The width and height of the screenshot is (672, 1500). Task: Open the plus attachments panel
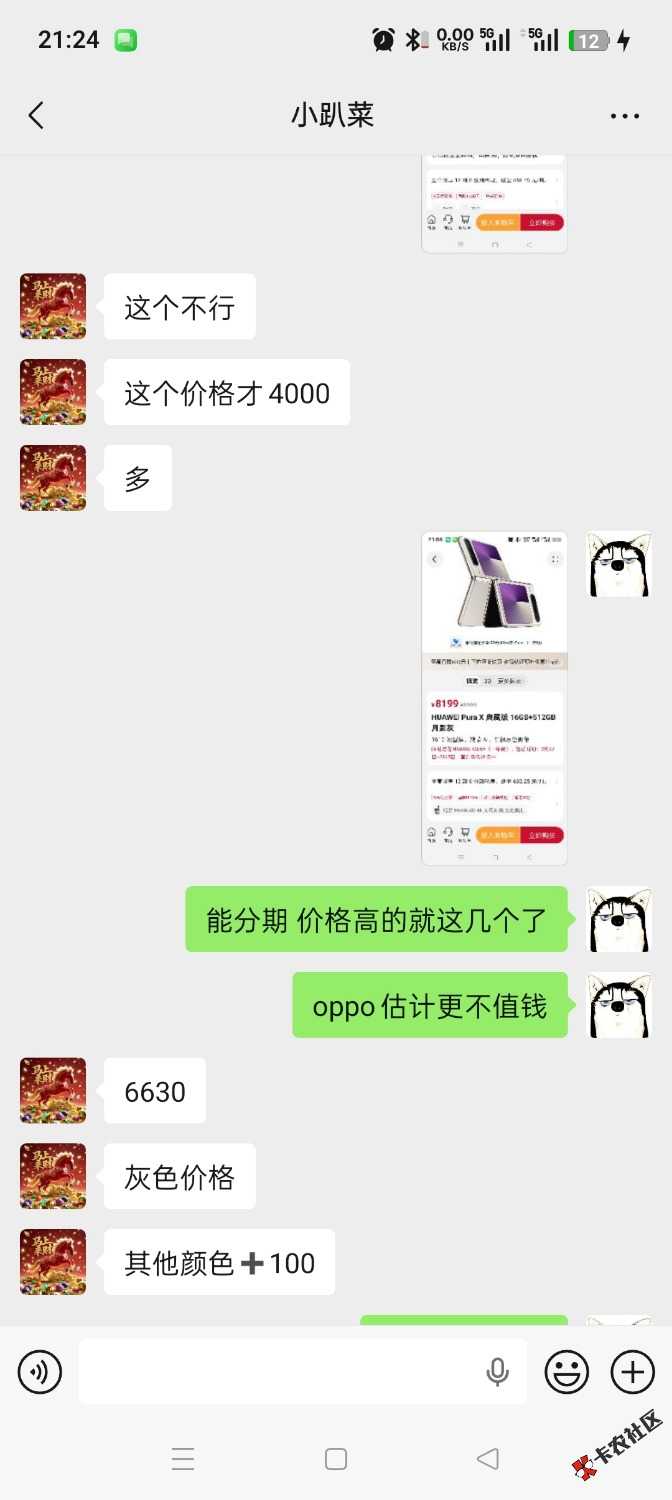[x=632, y=1372]
